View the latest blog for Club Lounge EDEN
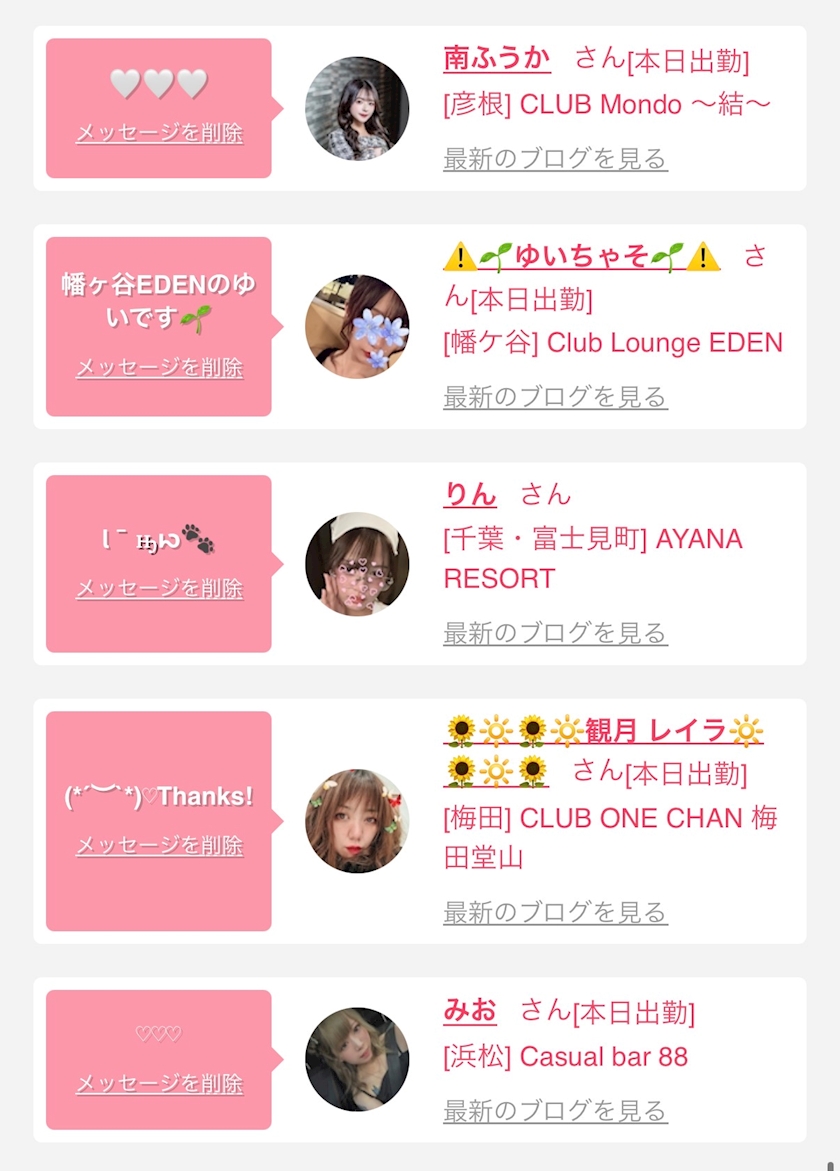Viewport: 840px width, 1171px height. [555, 397]
